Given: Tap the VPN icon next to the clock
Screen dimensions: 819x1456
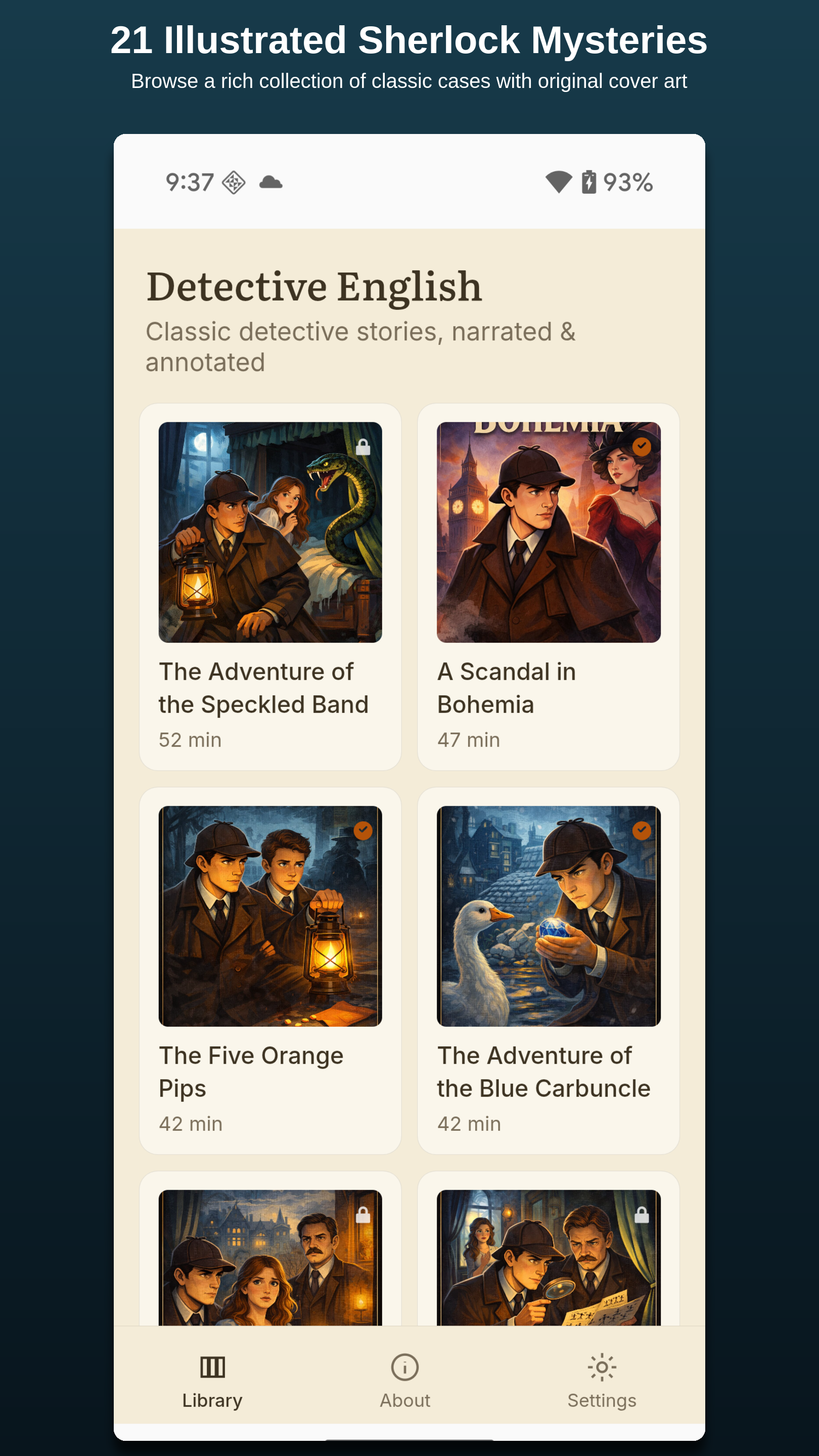Looking at the screenshot, I should 235,182.
